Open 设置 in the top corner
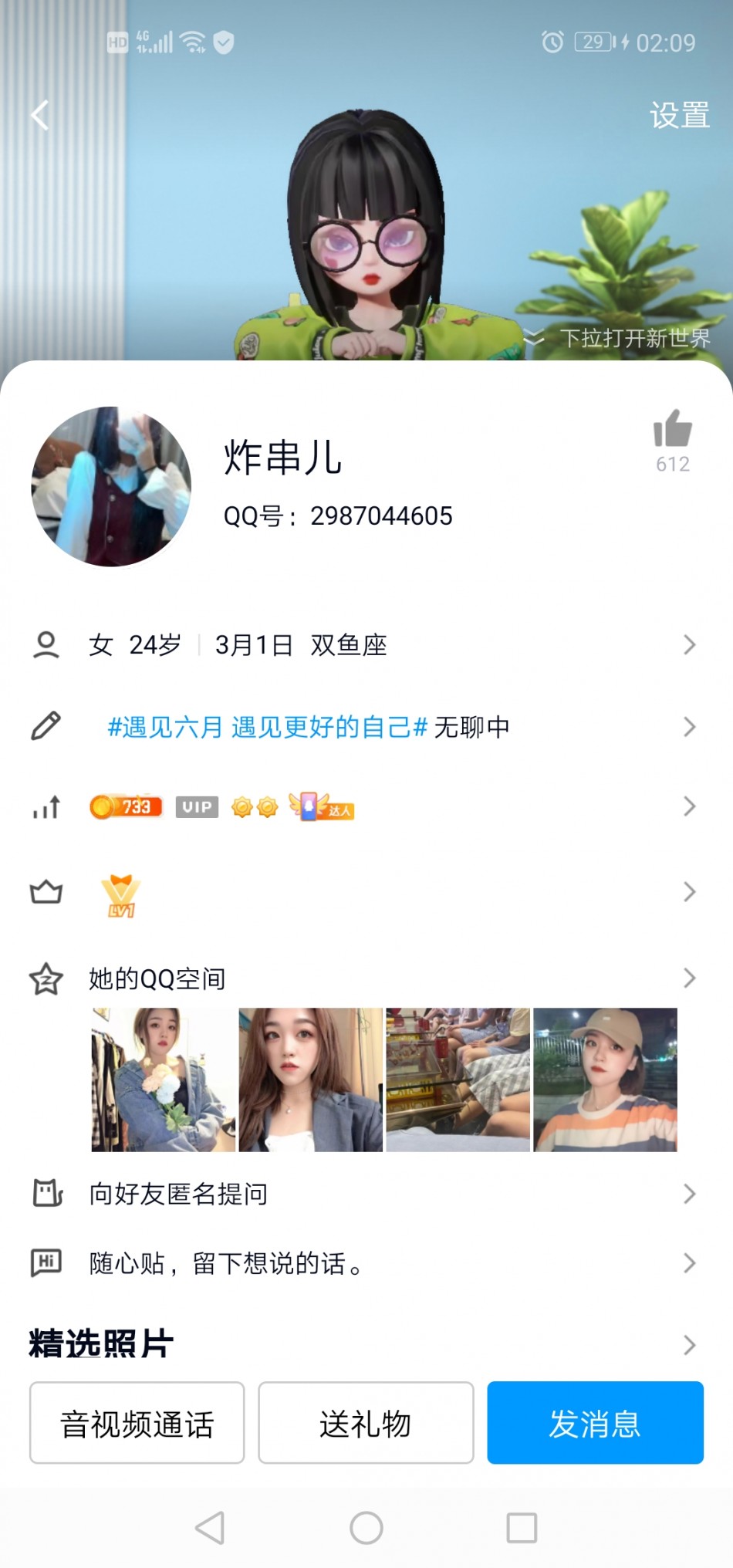Viewport: 733px width, 1568px height. point(679,116)
